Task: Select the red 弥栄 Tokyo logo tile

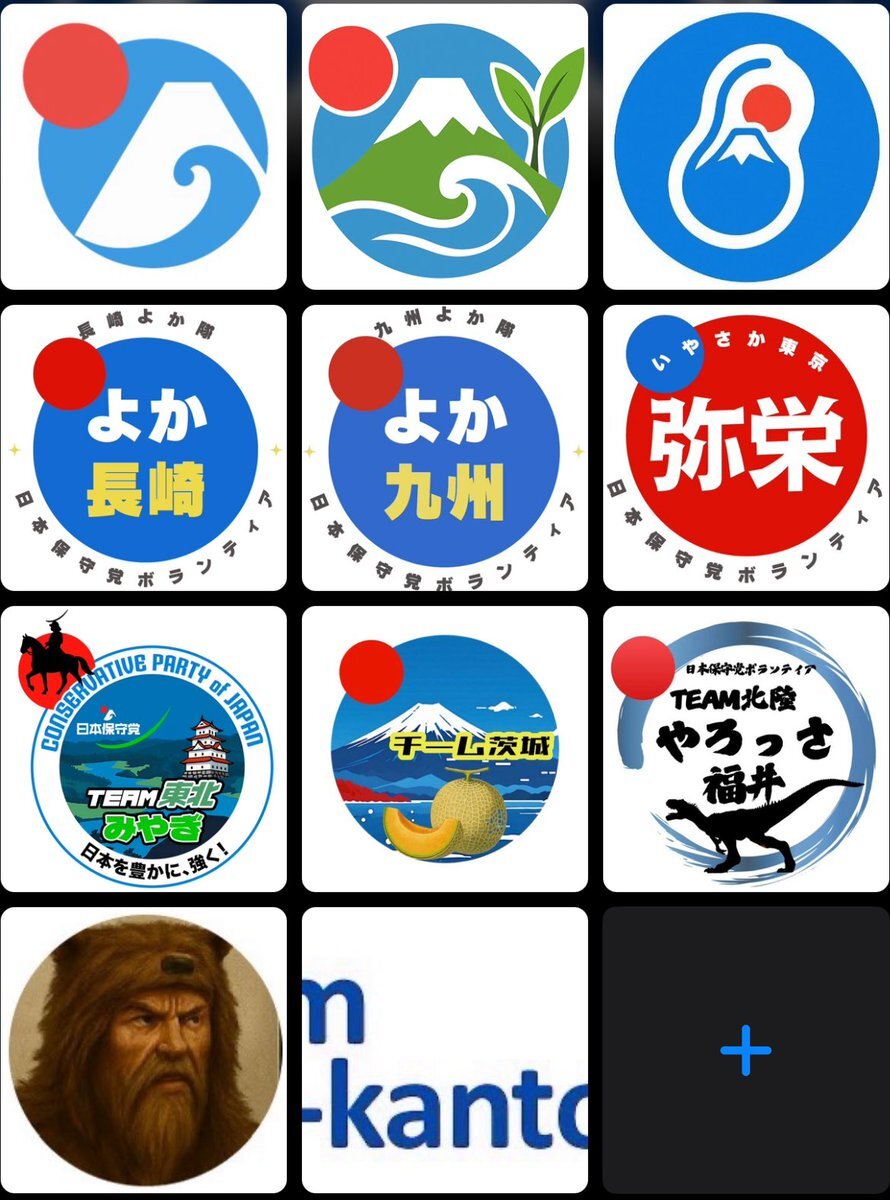Action: (x=746, y=448)
